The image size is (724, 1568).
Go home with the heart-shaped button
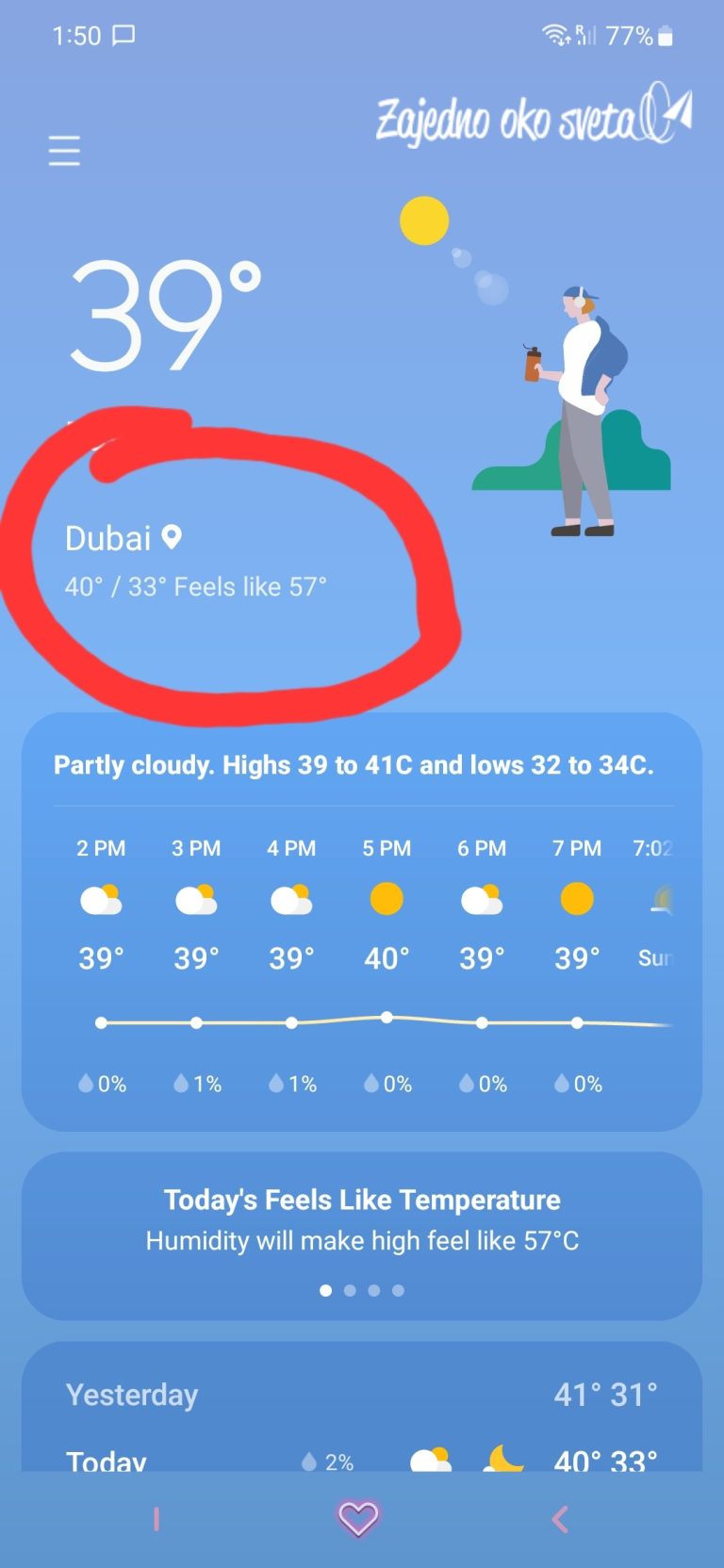(358, 1518)
